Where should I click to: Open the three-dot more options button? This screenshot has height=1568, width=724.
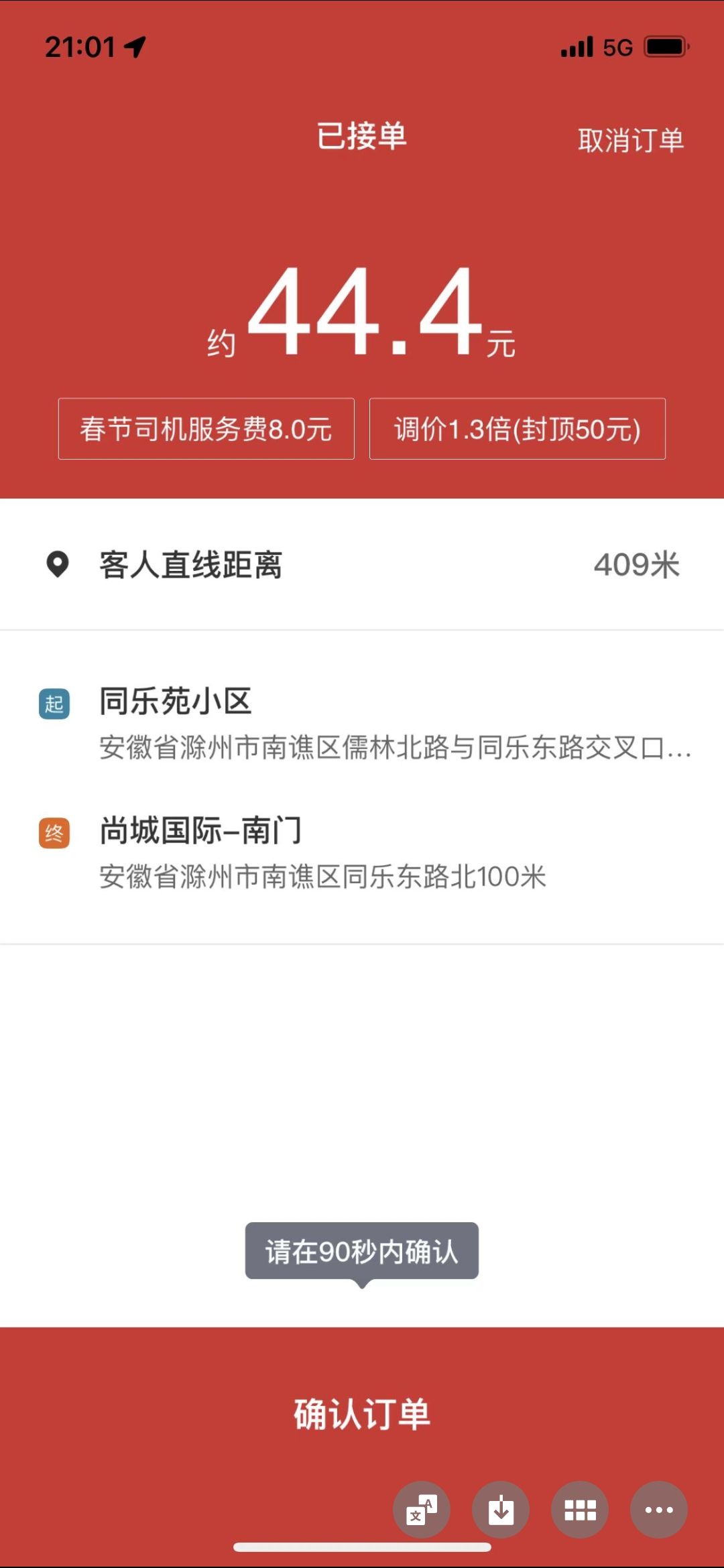tap(659, 1510)
